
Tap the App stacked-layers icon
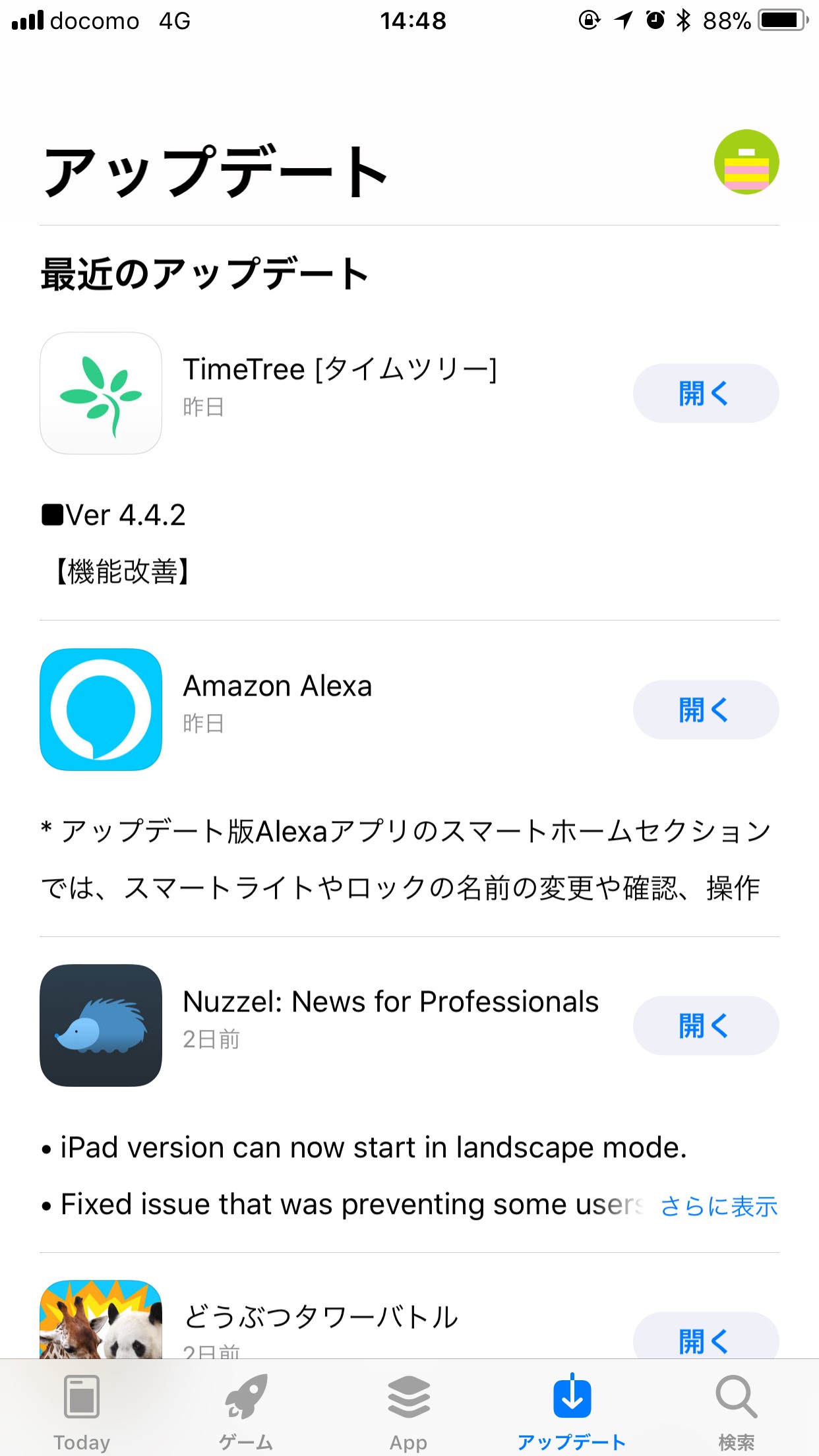[409, 1393]
